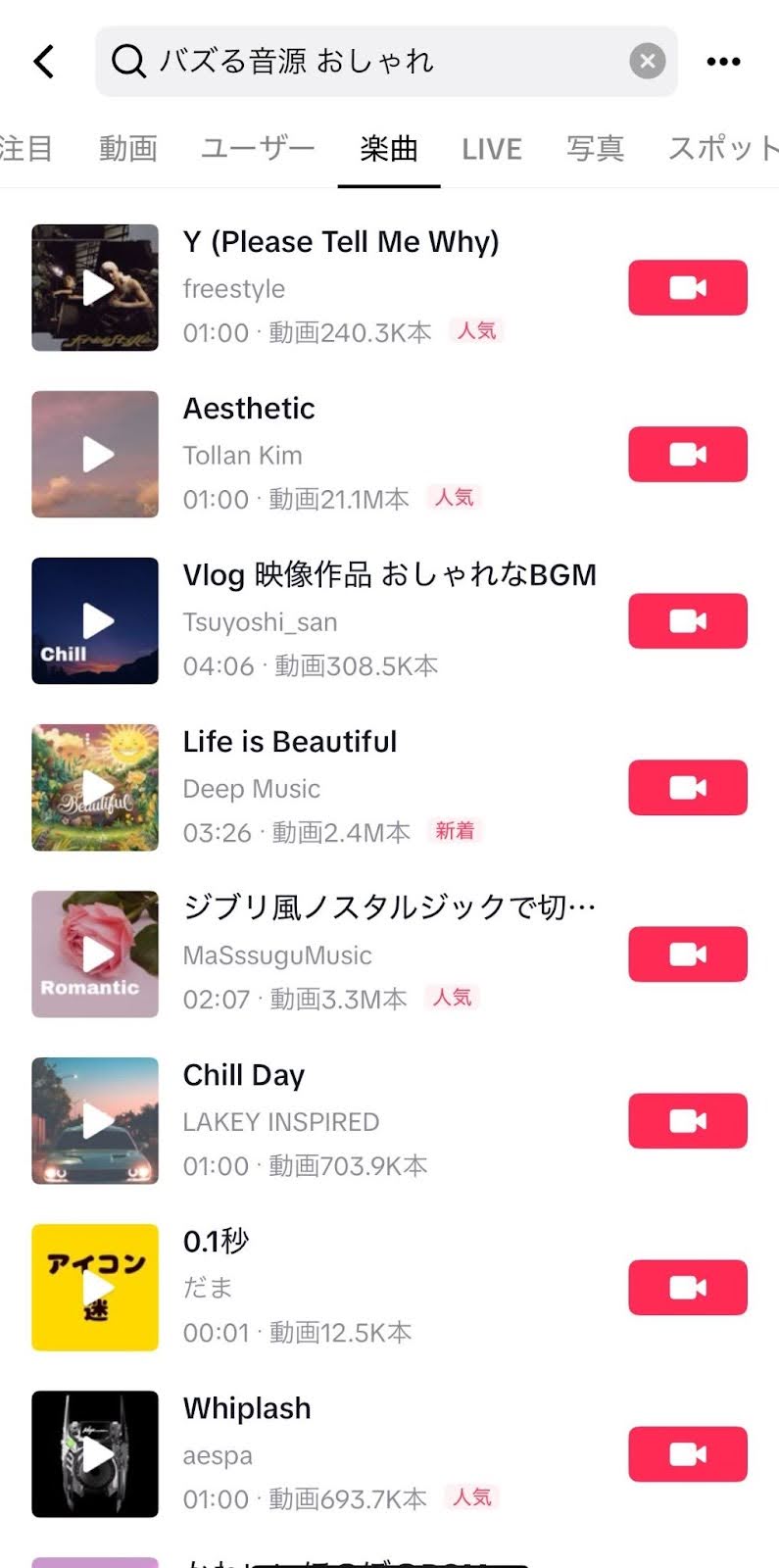Tap the search field with バズる音源
779x1568 pixels.
[372, 62]
